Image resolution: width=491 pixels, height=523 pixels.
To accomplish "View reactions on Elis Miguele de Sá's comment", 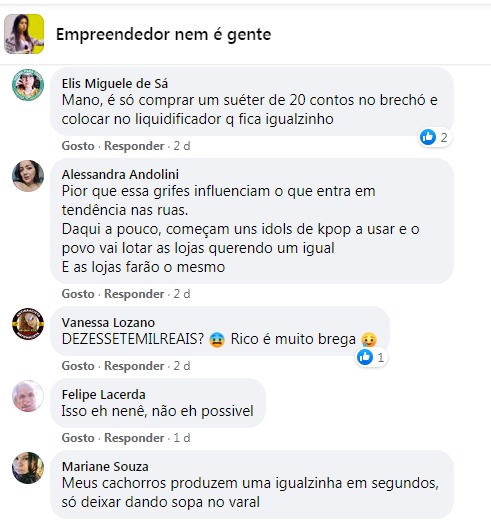I will point(435,137).
